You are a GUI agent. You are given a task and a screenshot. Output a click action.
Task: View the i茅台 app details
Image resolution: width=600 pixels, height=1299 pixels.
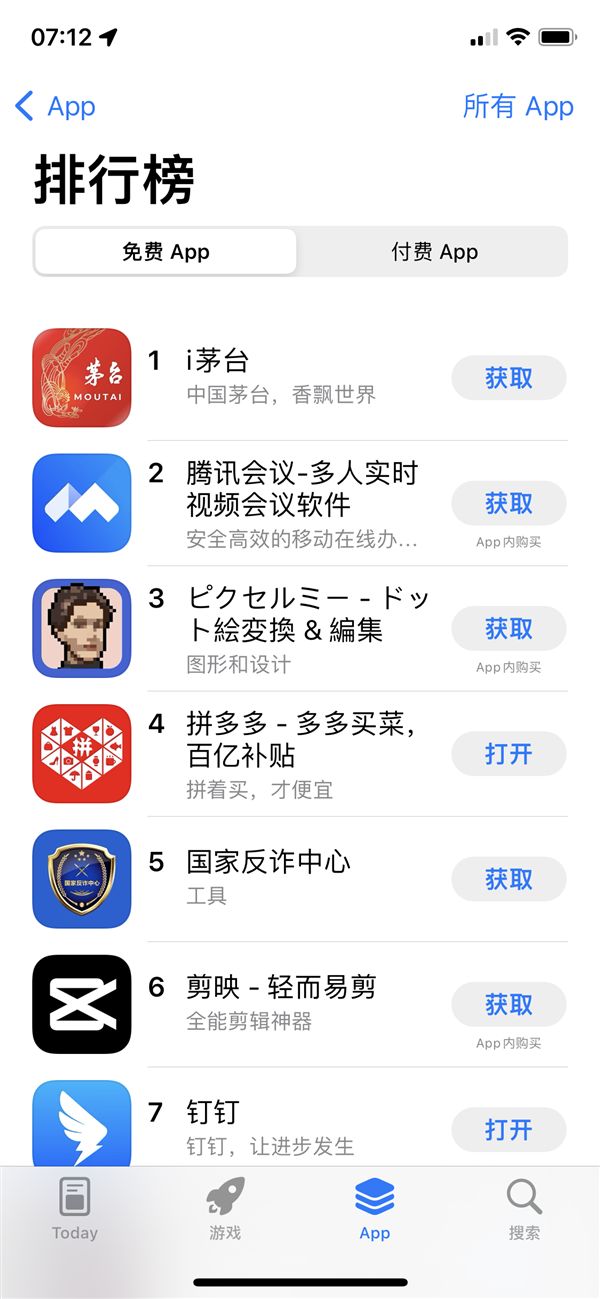pos(280,377)
